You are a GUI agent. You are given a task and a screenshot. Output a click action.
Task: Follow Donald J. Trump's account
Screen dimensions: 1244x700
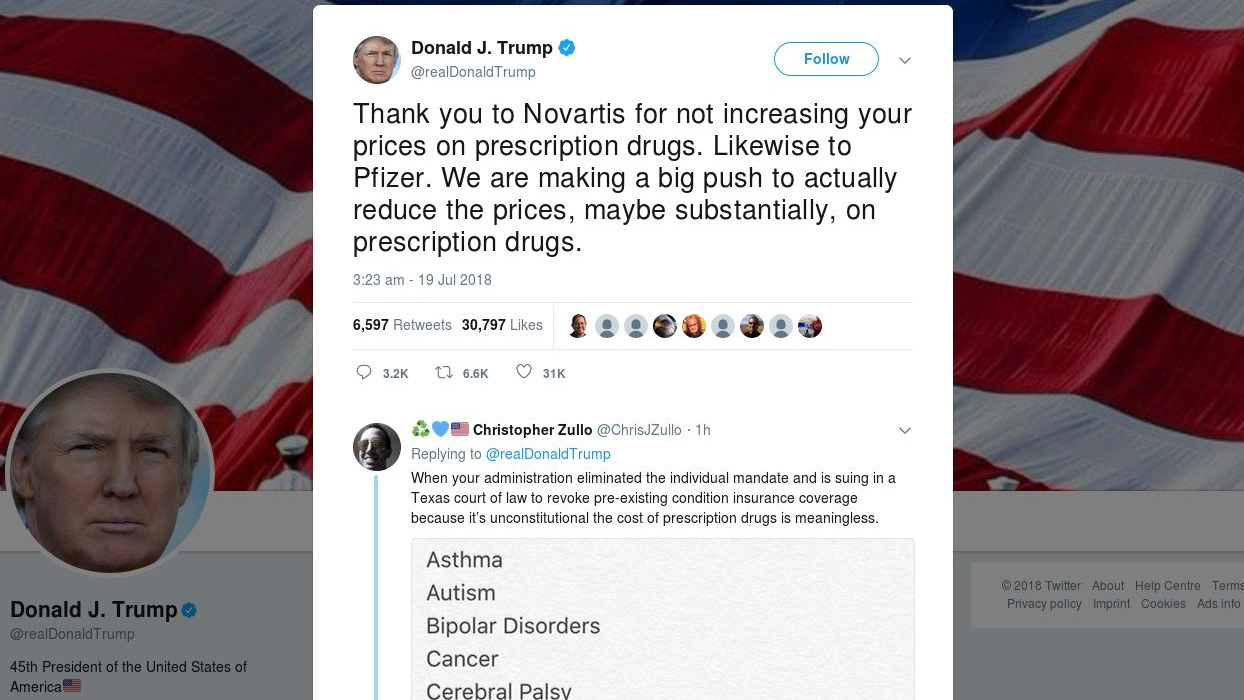826,59
